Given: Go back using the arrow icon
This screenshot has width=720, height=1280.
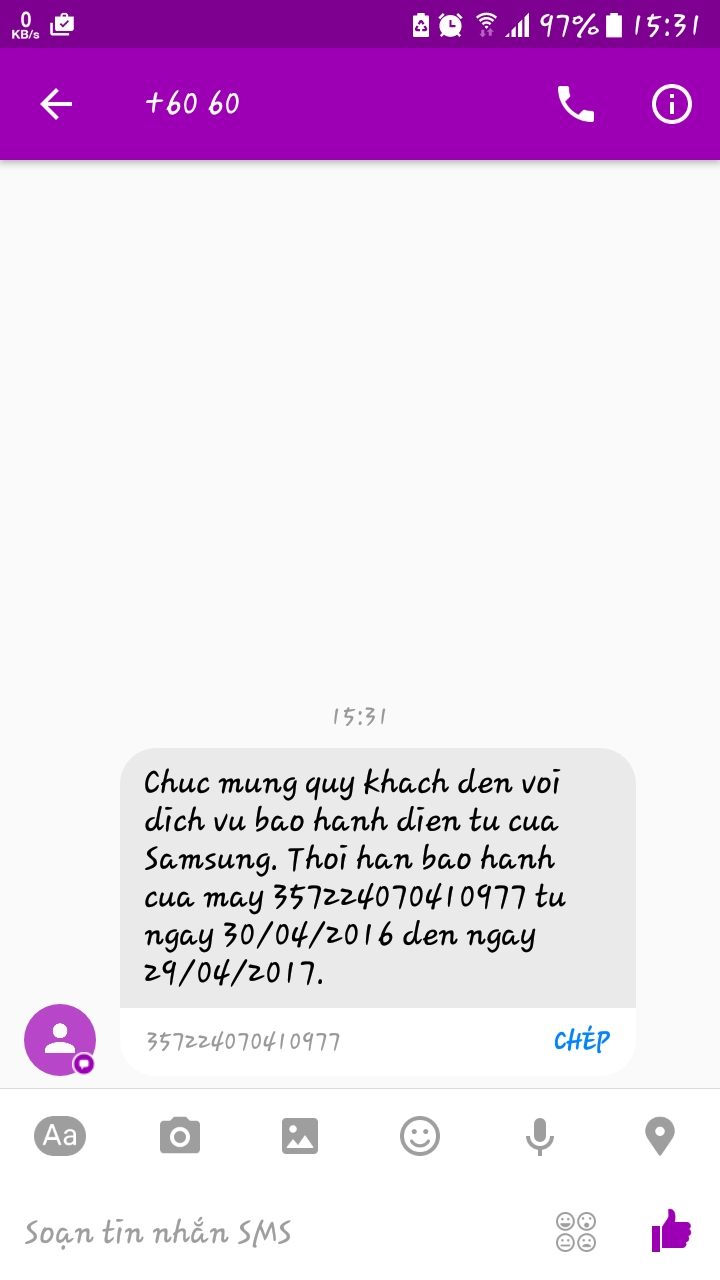Looking at the screenshot, I should (56, 104).
